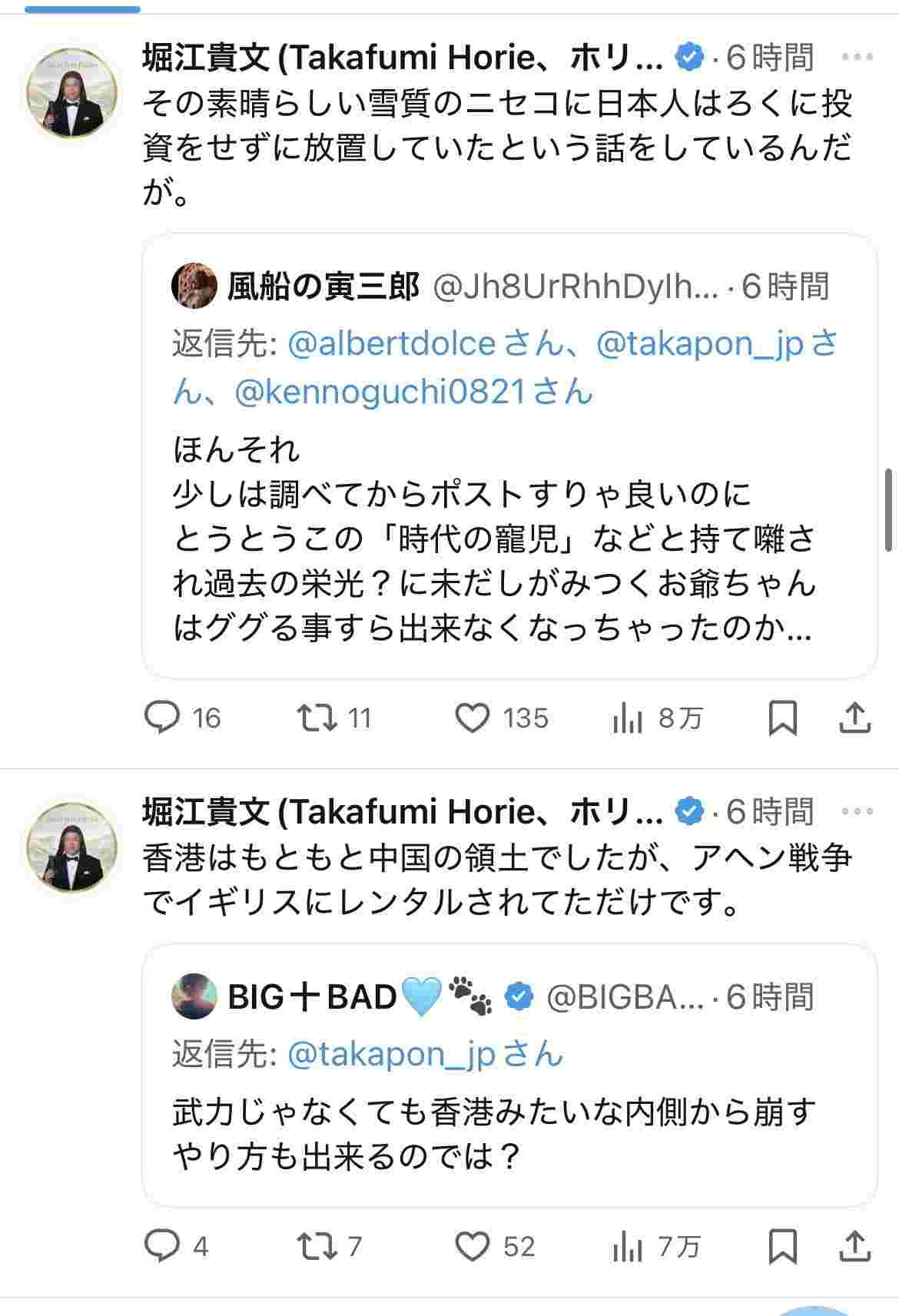This screenshot has width=899, height=1316.
Task: Share the ニセコ post
Action: pos(854,718)
